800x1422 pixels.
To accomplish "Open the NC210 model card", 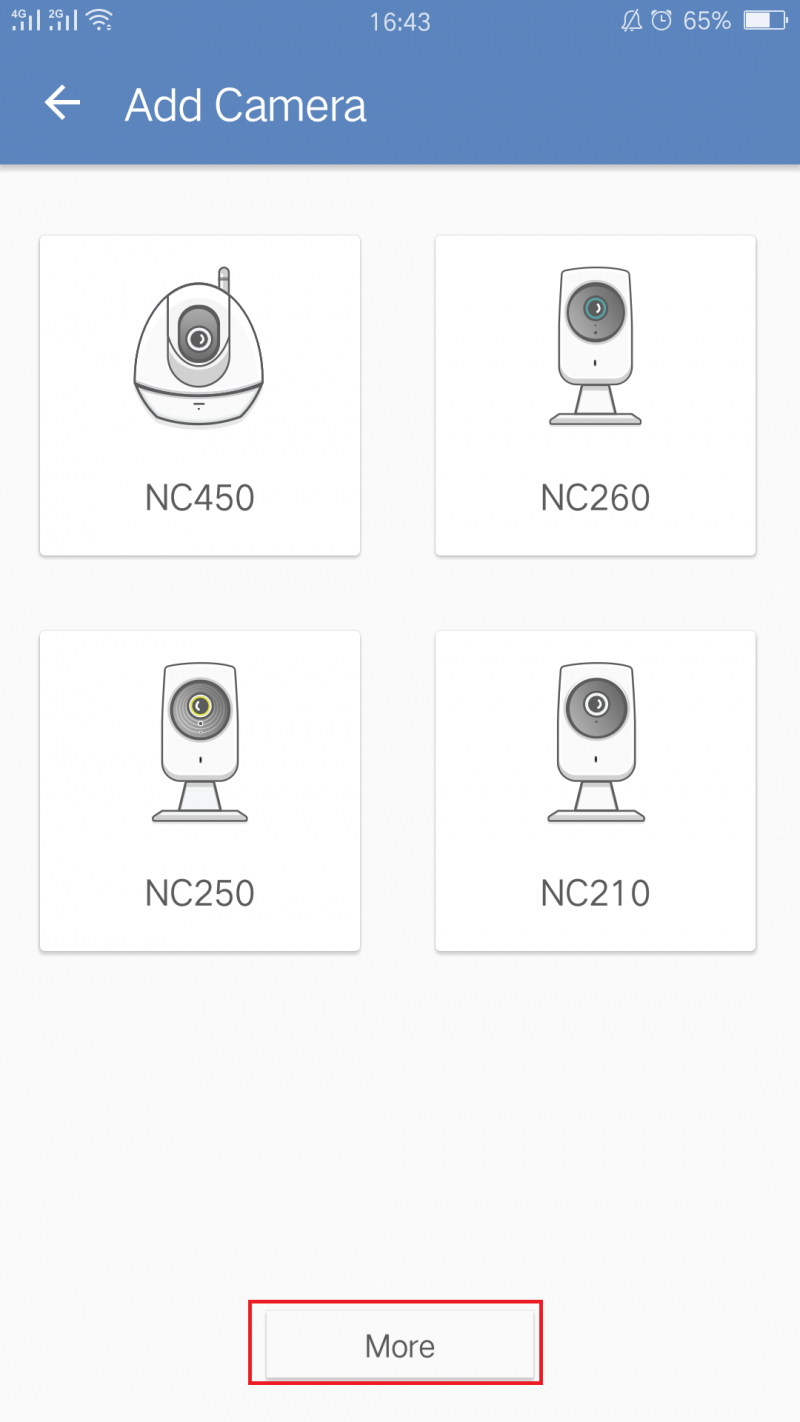I will point(595,789).
